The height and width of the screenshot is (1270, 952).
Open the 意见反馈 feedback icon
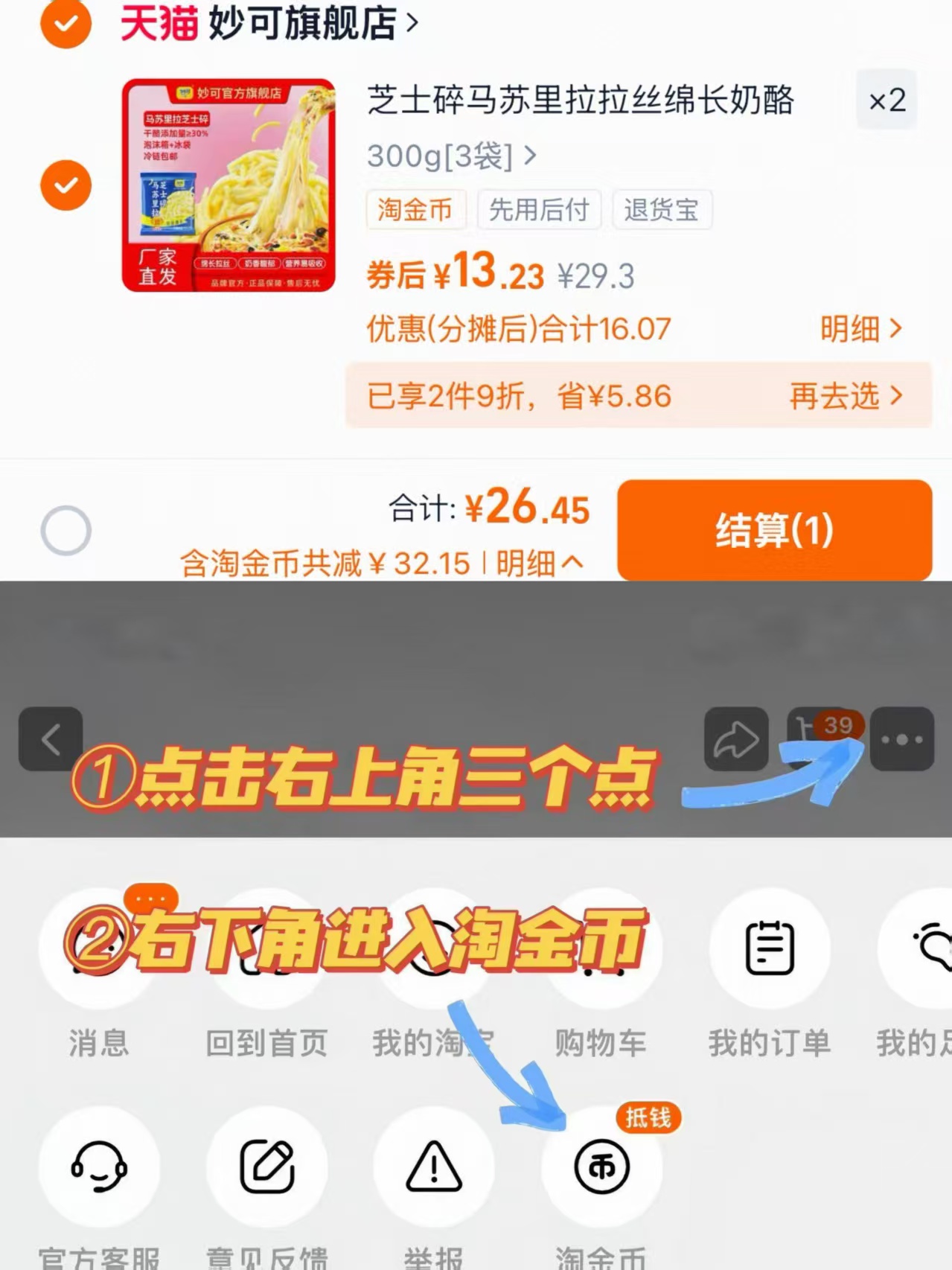tap(268, 1169)
